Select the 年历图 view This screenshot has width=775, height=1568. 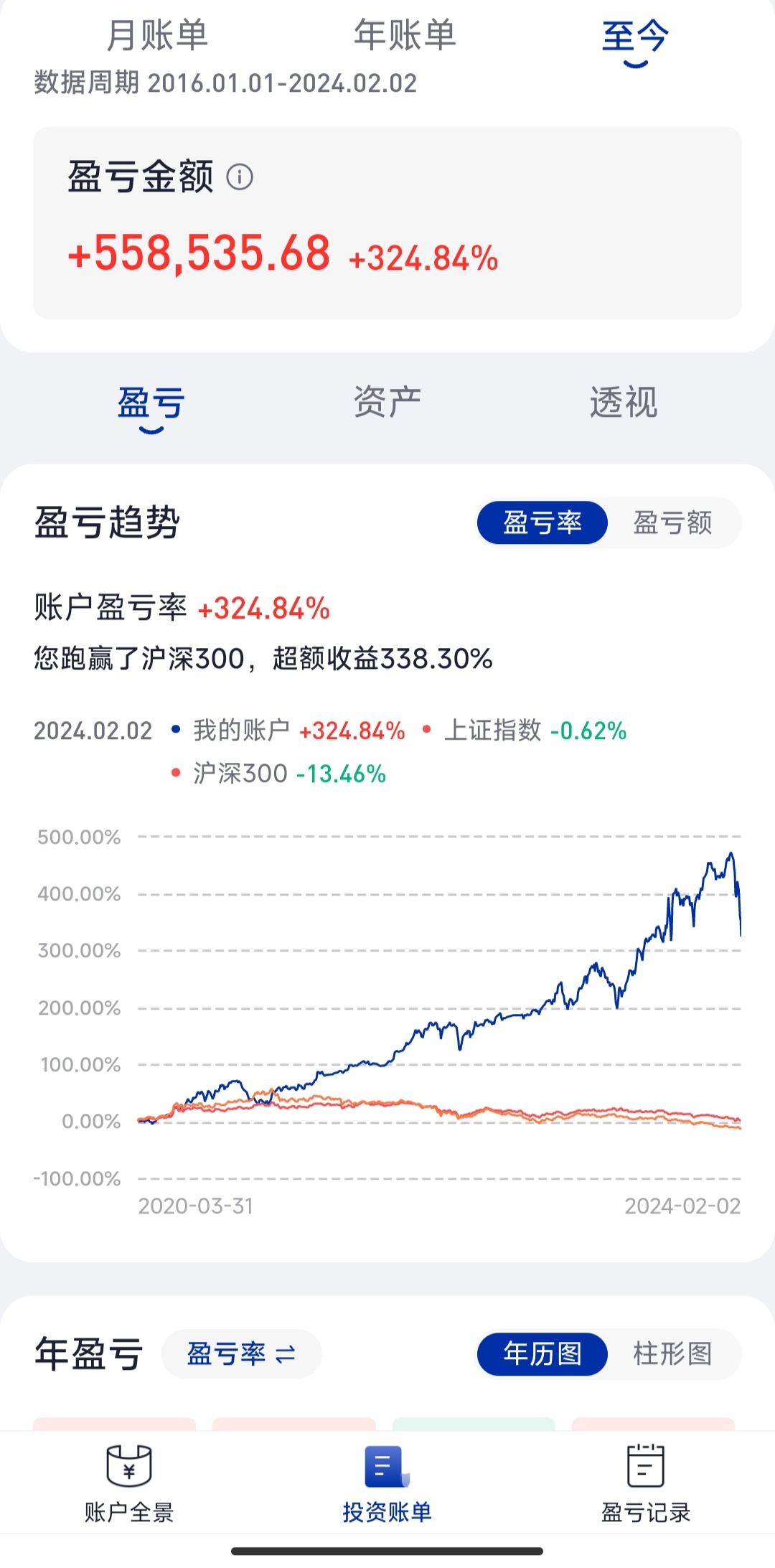[x=542, y=1353]
